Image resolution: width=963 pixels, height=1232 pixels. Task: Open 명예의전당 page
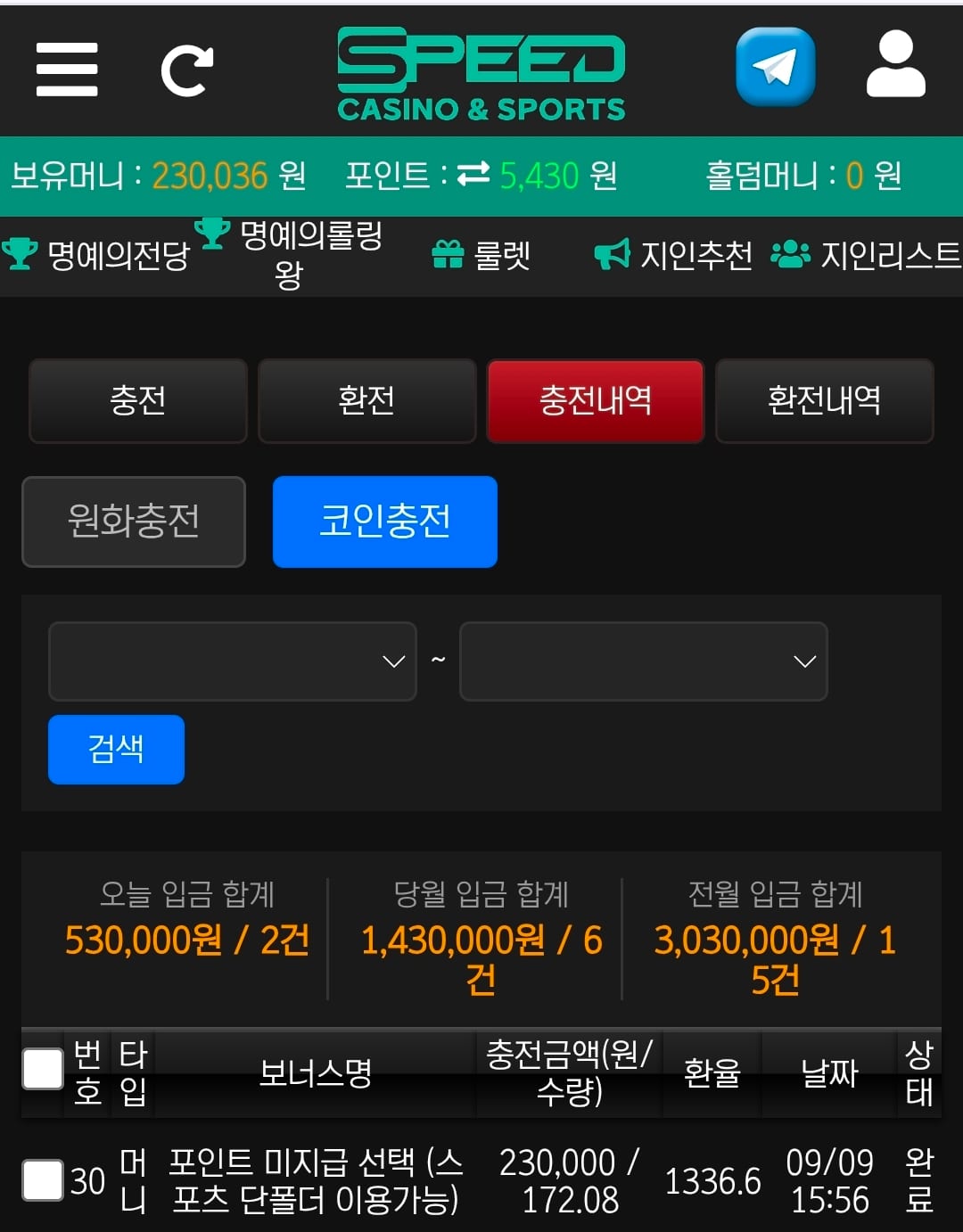(x=96, y=256)
